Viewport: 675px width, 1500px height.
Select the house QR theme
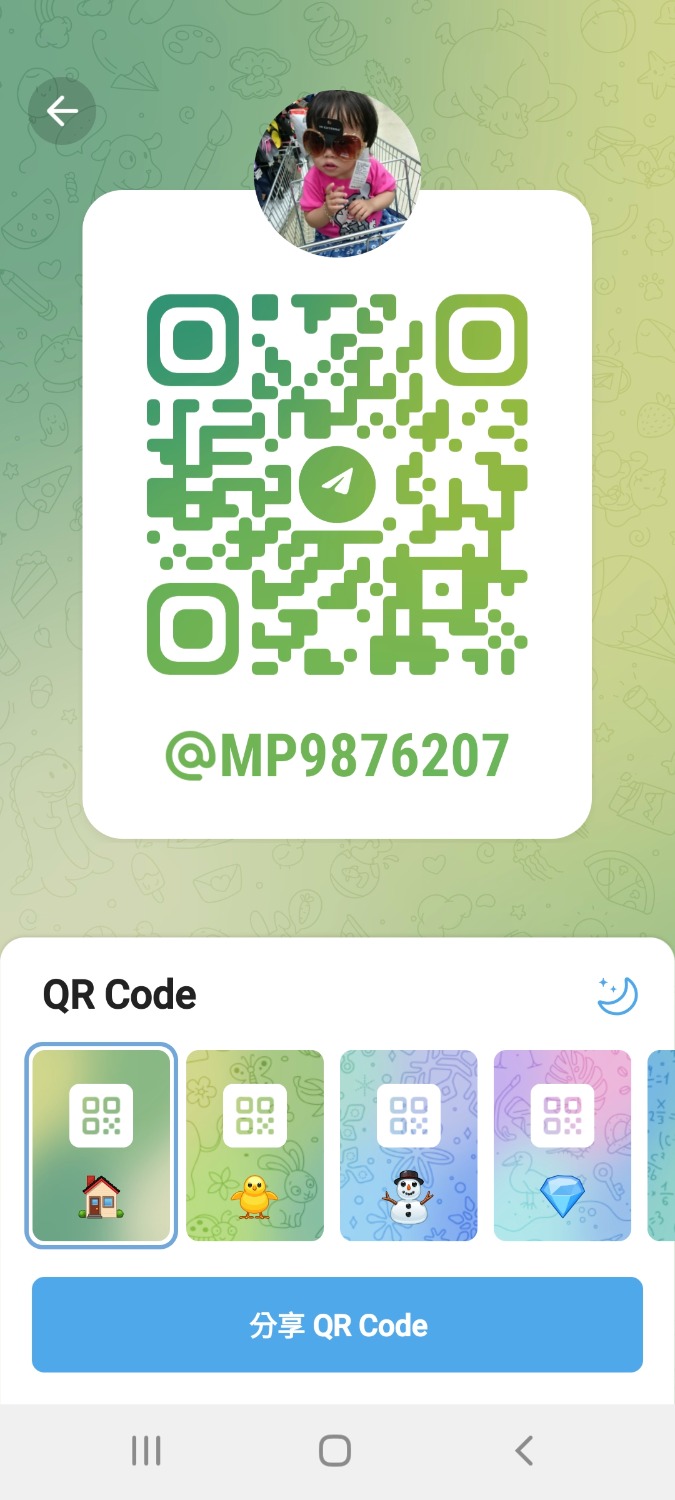101,1145
